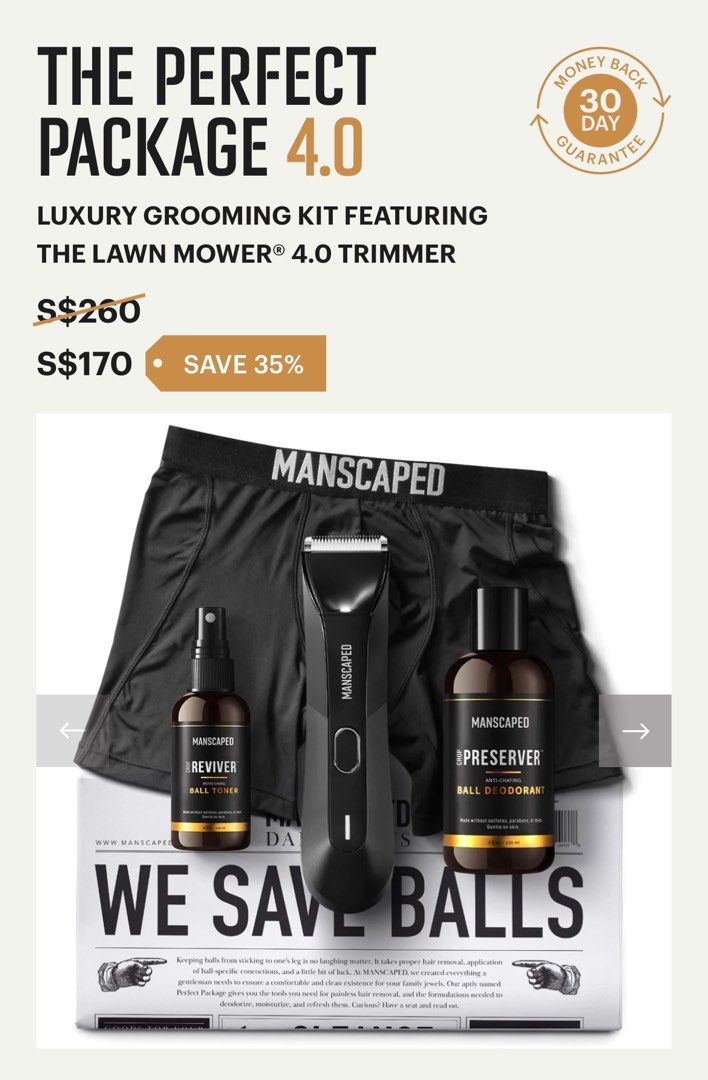Go back to the previous product image
This screenshot has height=1080, width=708.
pyautogui.click(x=72, y=731)
